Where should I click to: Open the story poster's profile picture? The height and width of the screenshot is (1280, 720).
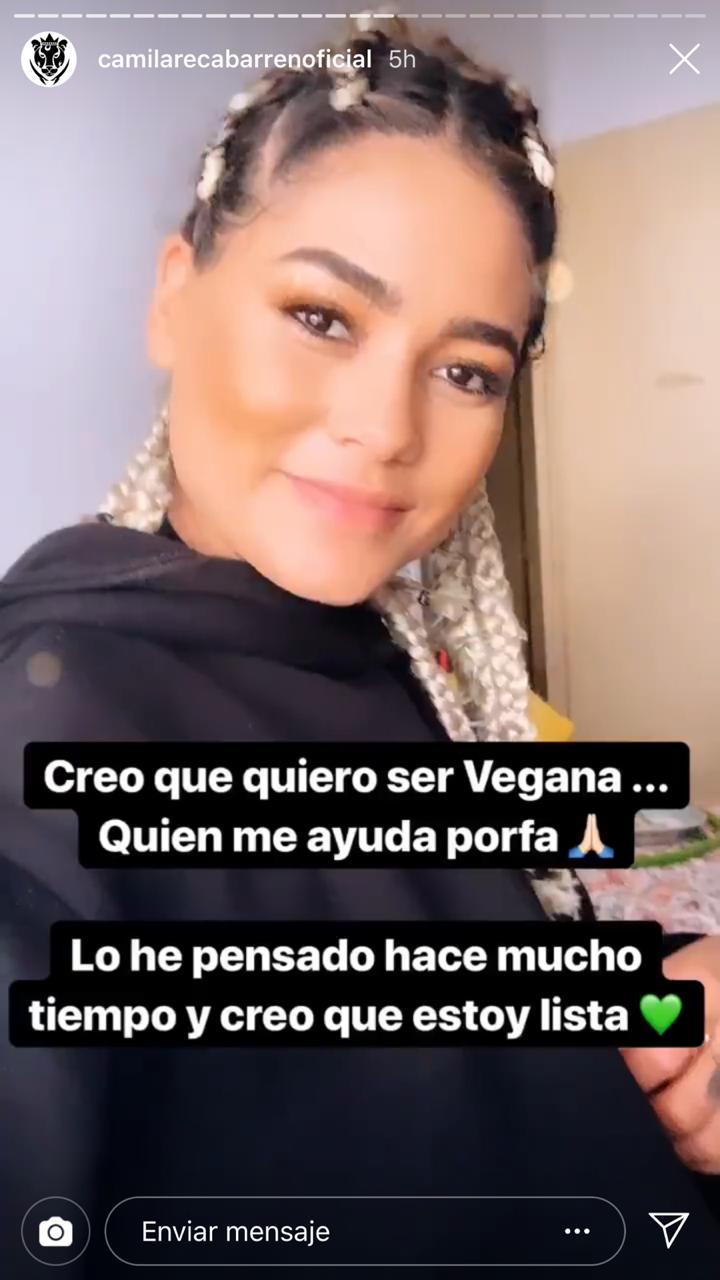(x=49, y=60)
